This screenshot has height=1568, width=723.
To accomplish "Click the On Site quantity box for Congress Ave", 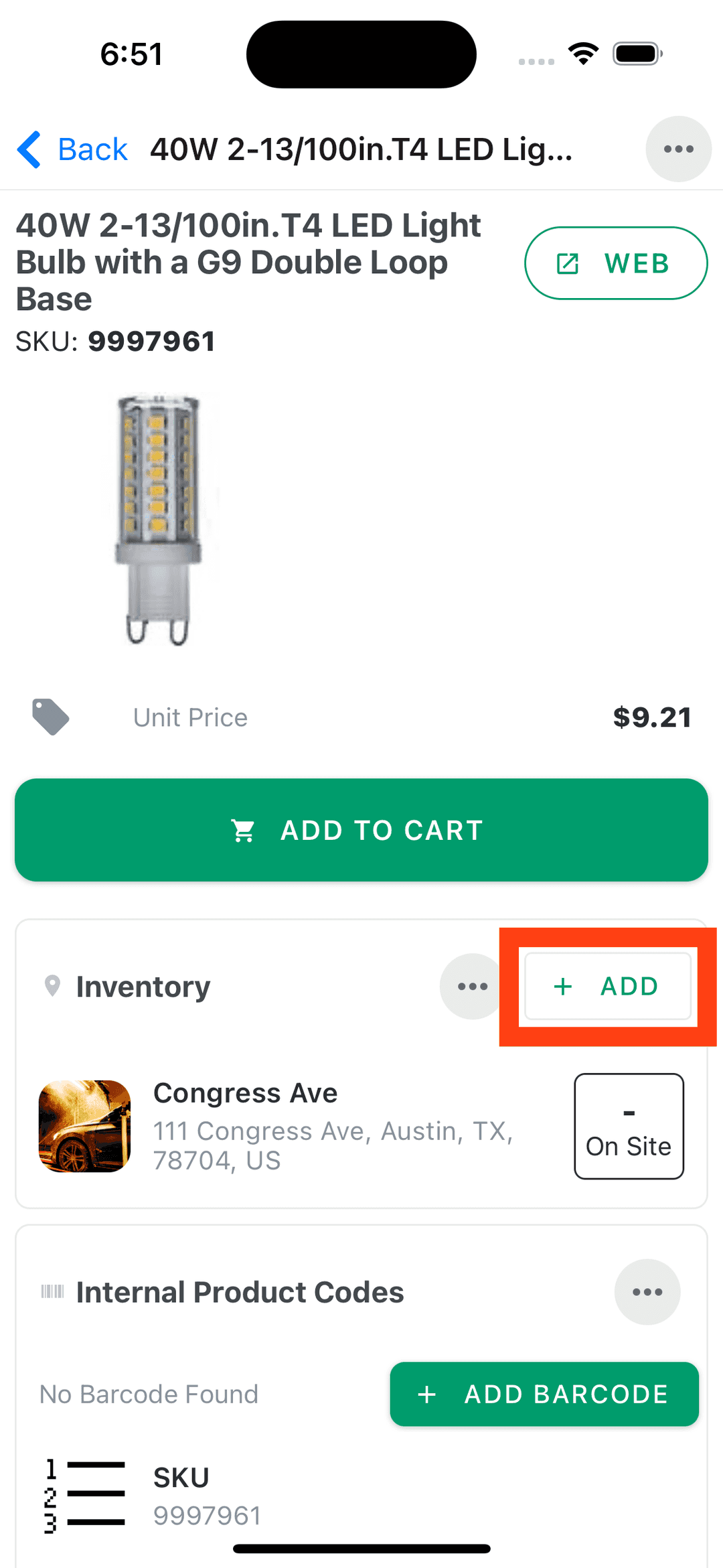I will pos(628,1126).
